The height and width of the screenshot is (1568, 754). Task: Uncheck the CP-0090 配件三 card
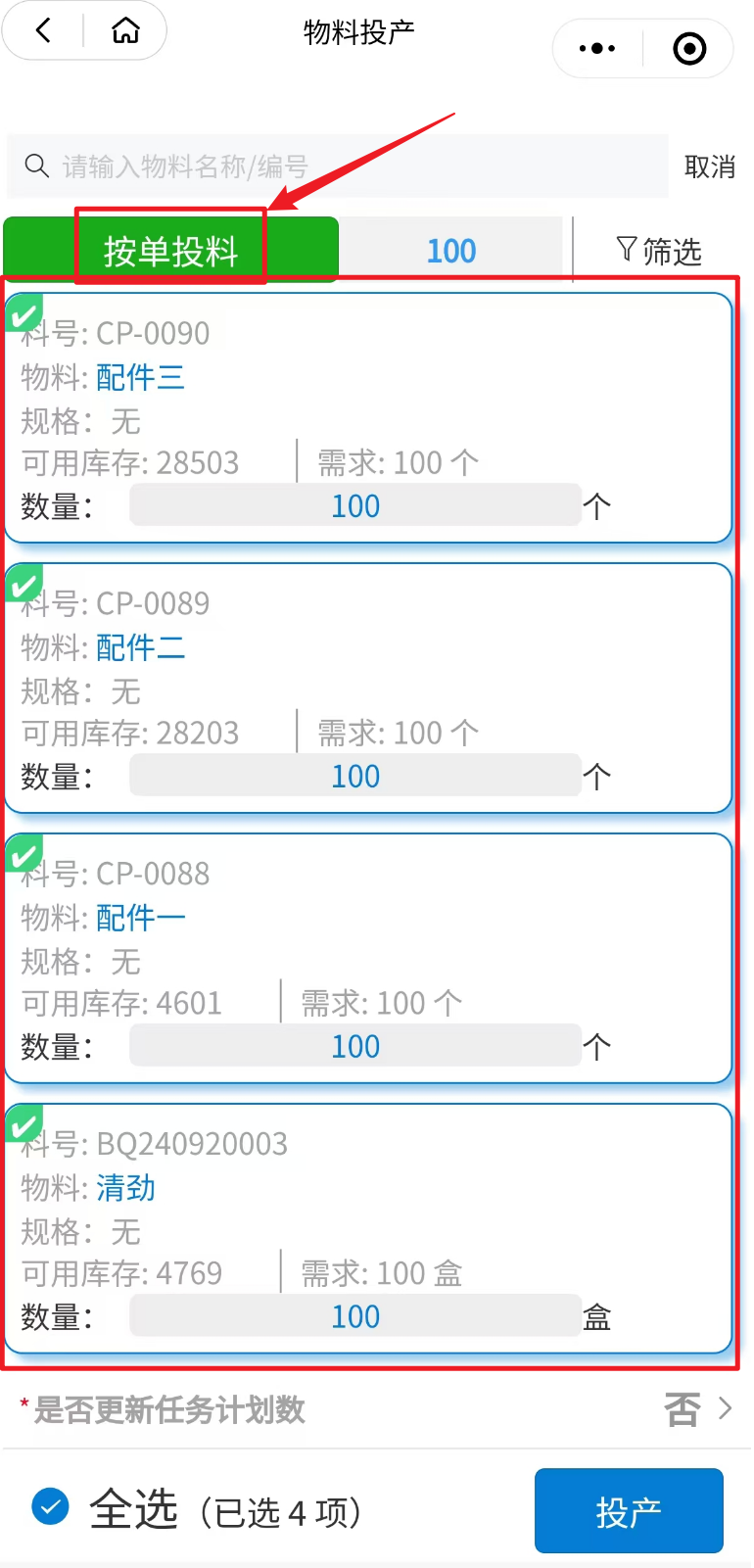coord(24,313)
